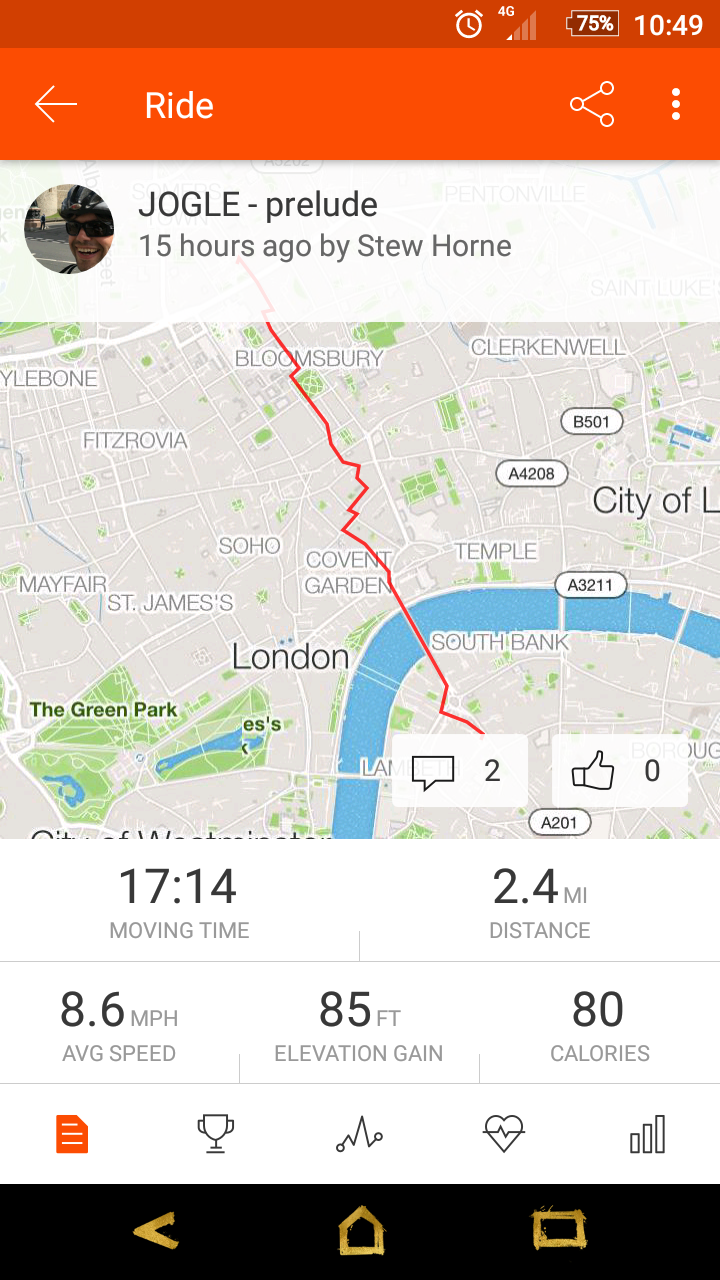This screenshot has height=1280, width=720.
Task: Open the elevation graph tab
Action: pyautogui.click(x=360, y=1135)
